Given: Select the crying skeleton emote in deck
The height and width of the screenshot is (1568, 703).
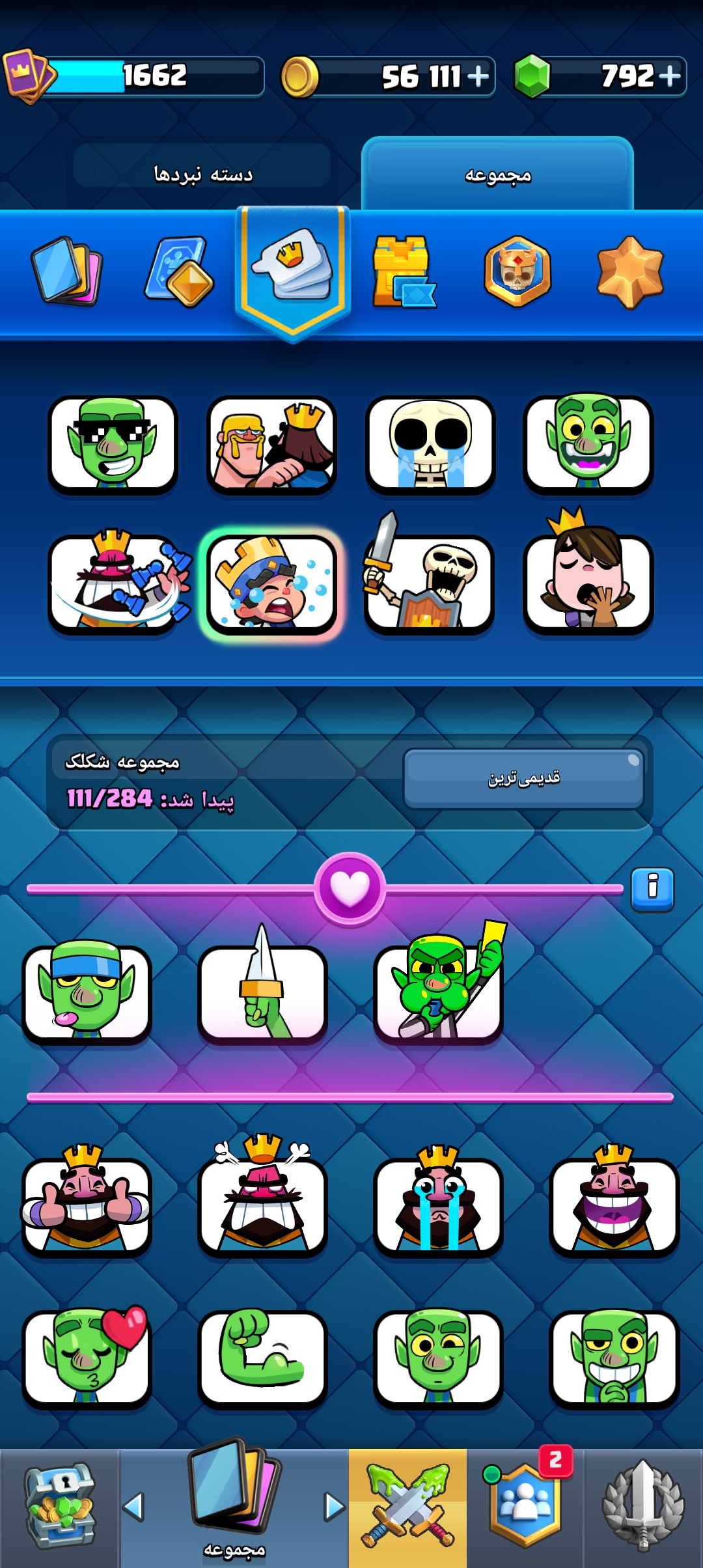Looking at the screenshot, I should (x=430, y=444).
